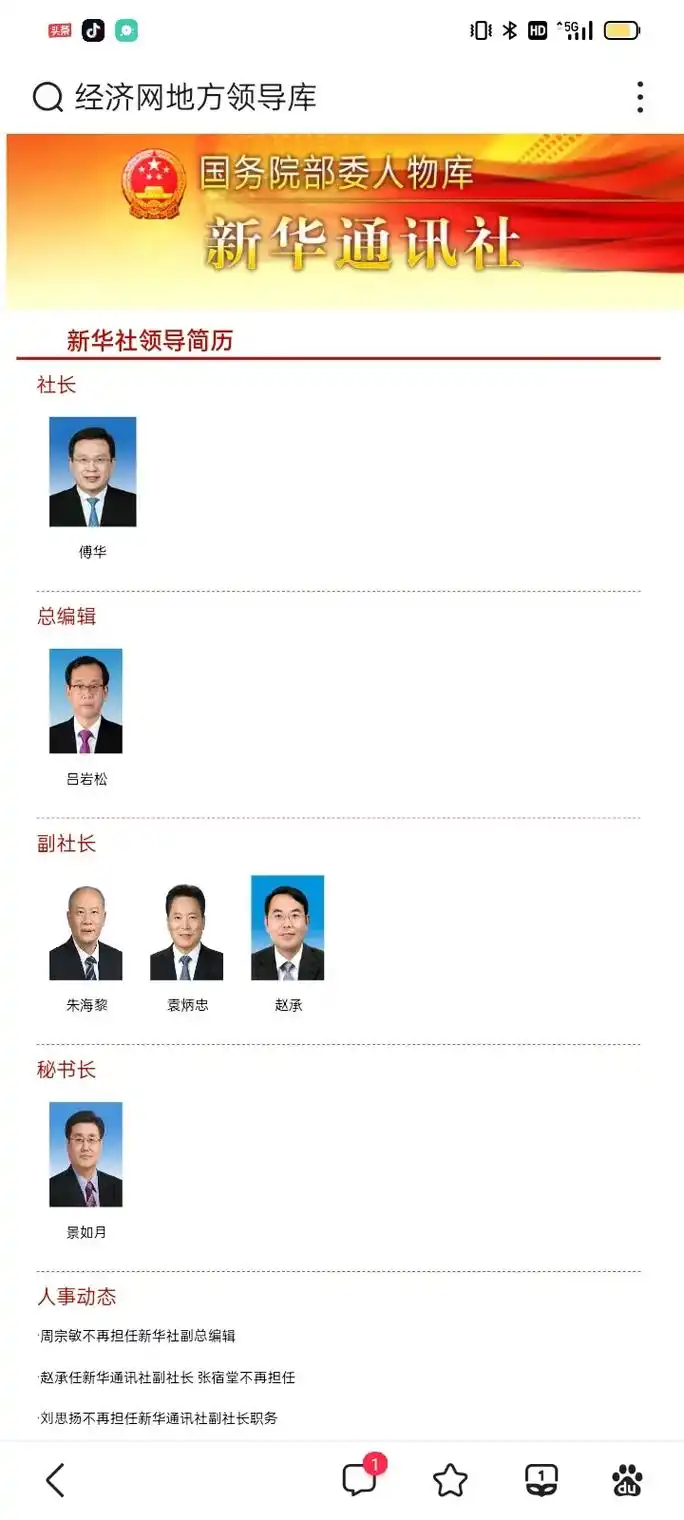Viewport: 684px width, 1520px height.
Task: Open comments with the red badge
Action: 359,1479
